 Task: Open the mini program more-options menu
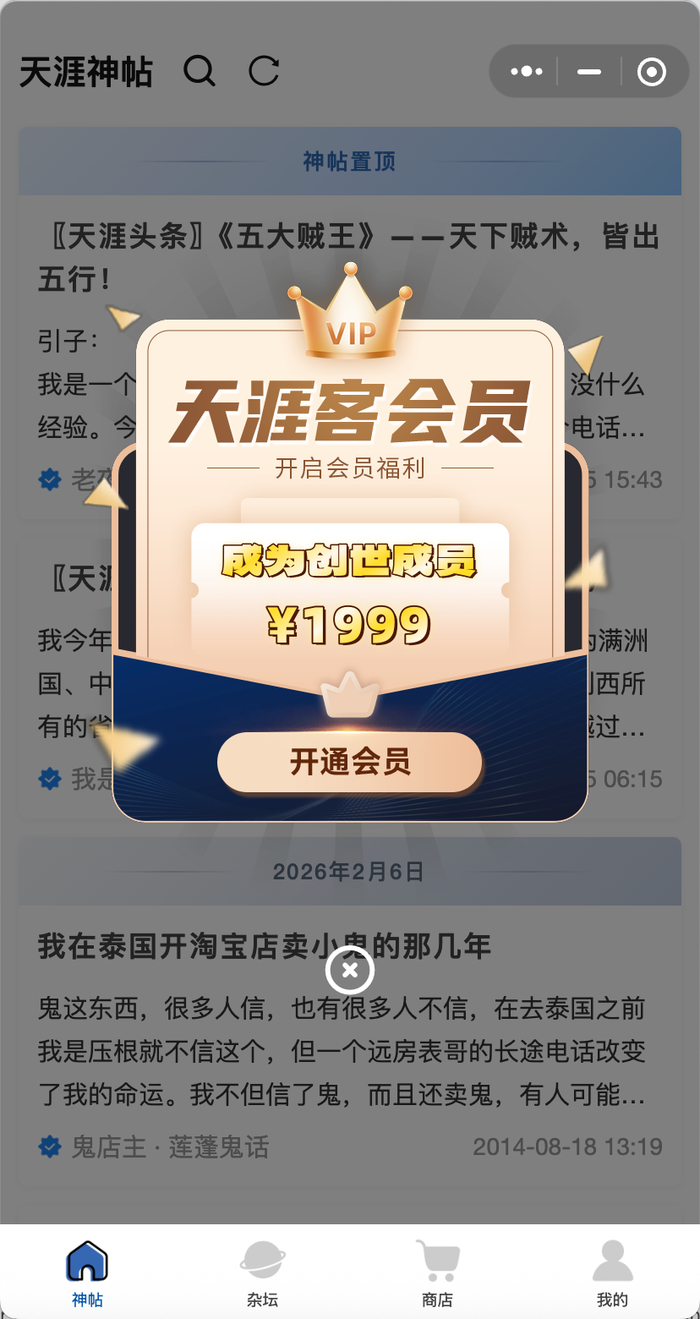[x=526, y=72]
